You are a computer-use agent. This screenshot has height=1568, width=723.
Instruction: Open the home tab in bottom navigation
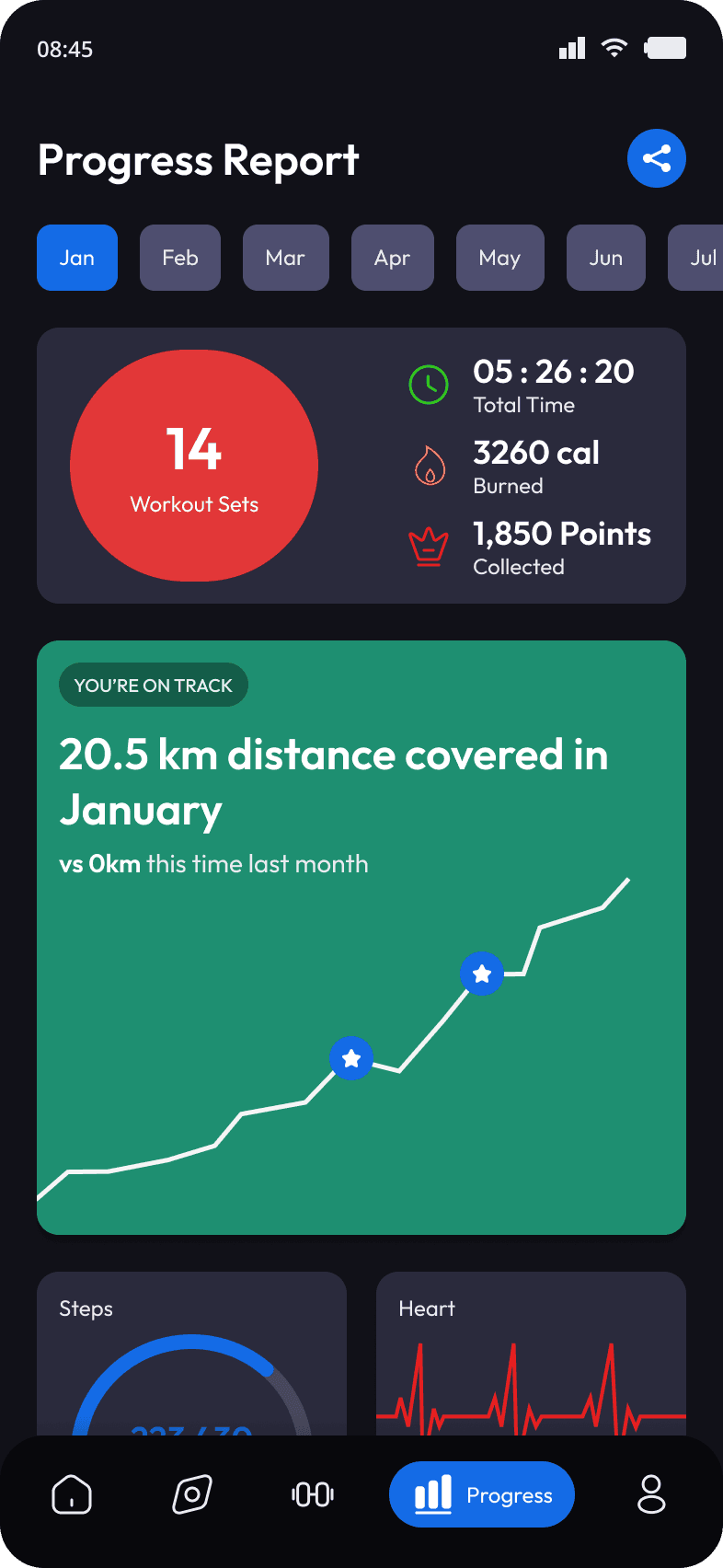coord(72,1494)
